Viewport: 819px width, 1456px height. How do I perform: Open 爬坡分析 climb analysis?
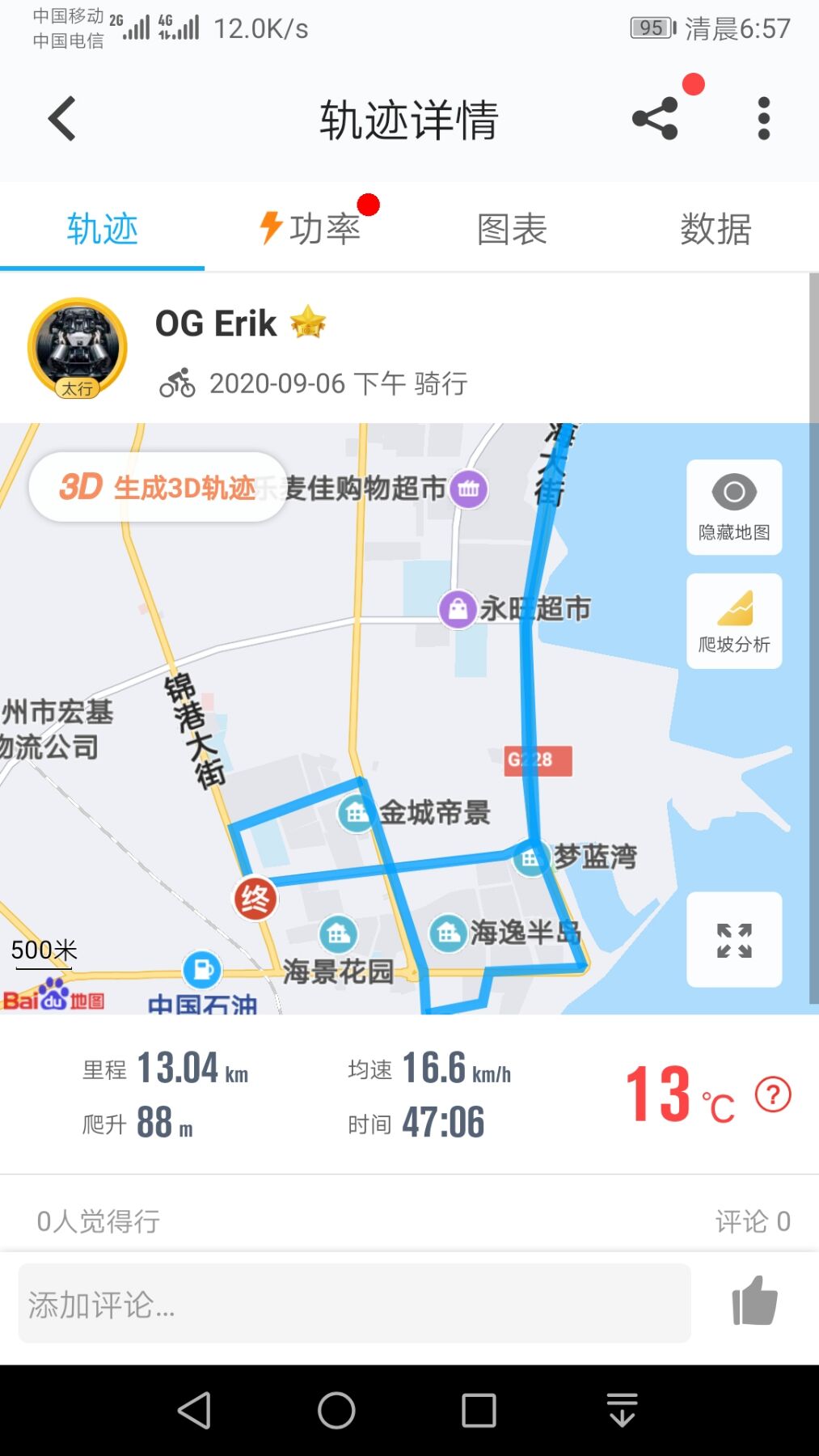click(x=734, y=621)
